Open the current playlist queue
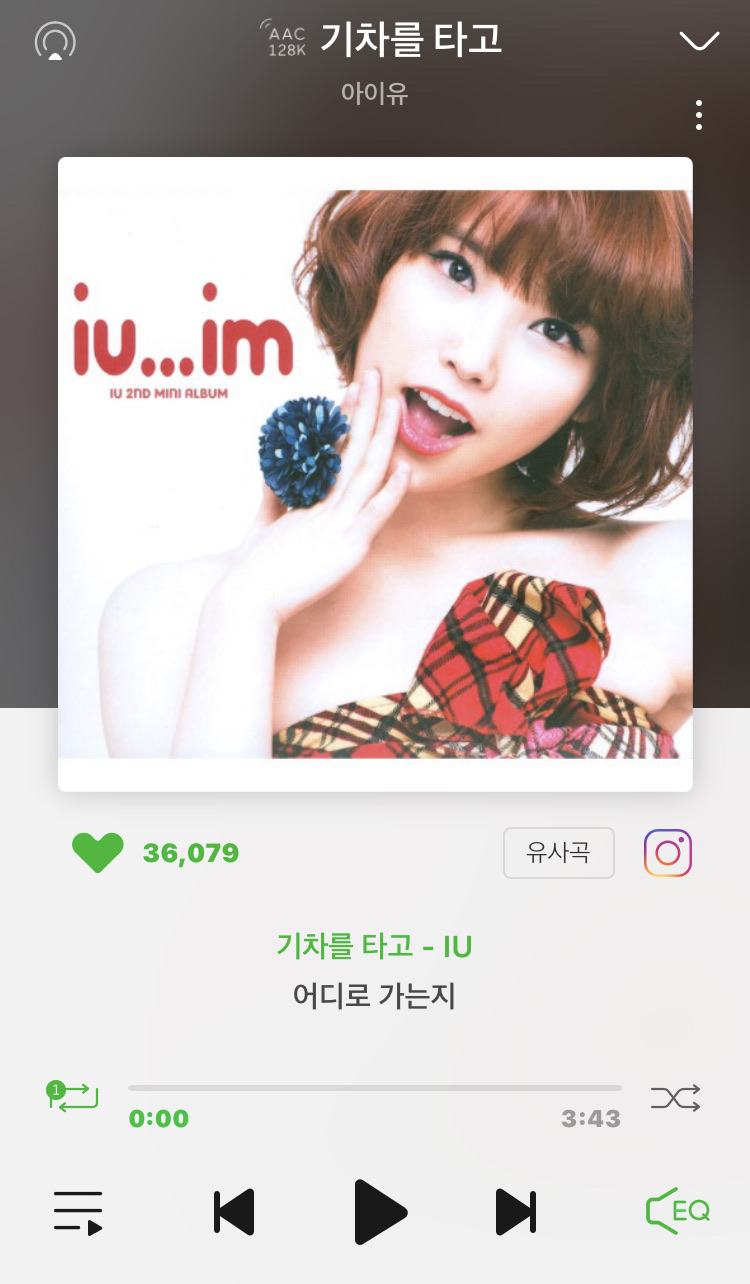Image resolution: width=750 pixels, height=1284 pixels. [x=78, y=1213]
